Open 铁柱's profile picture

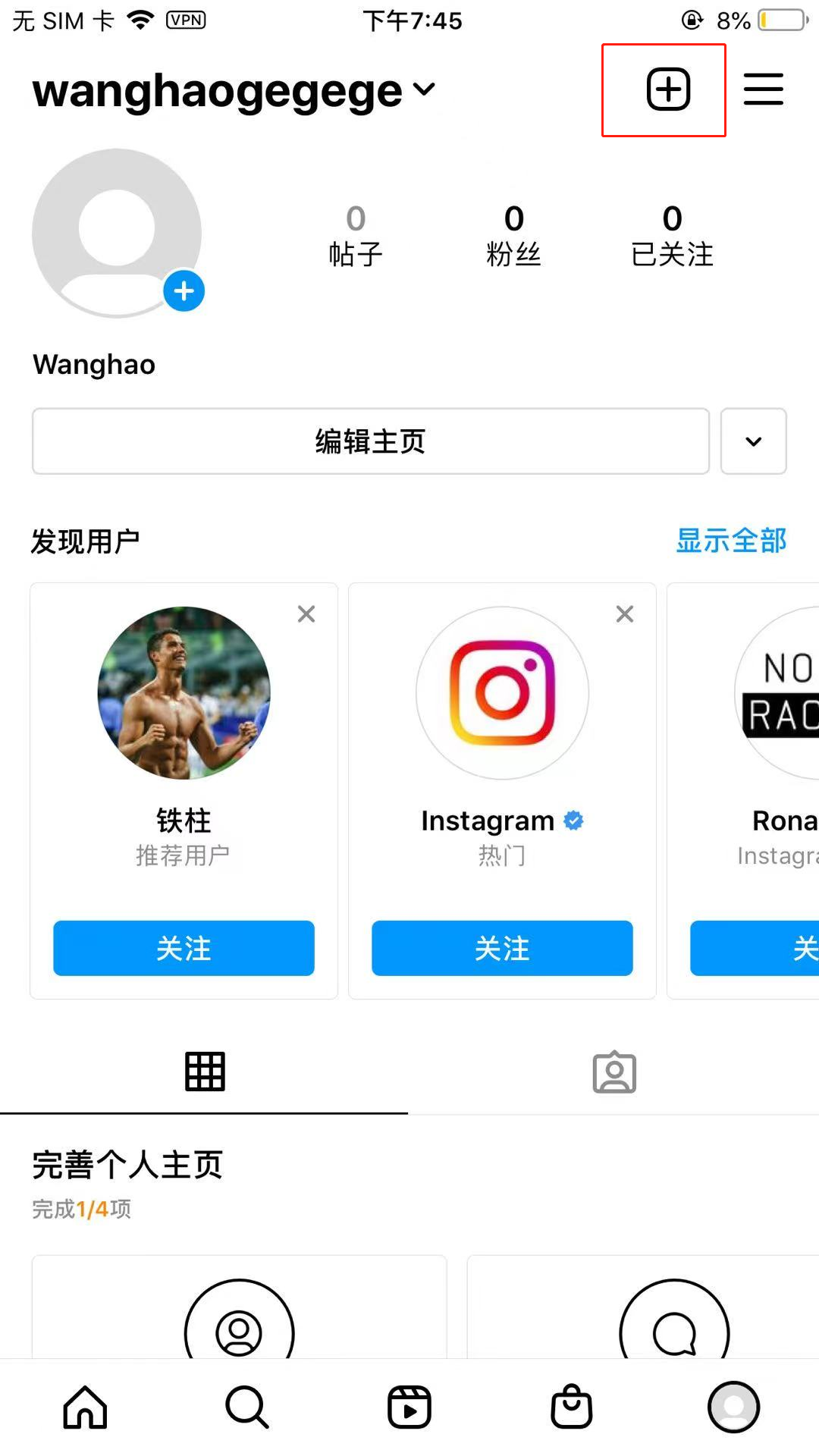[184, 692]
